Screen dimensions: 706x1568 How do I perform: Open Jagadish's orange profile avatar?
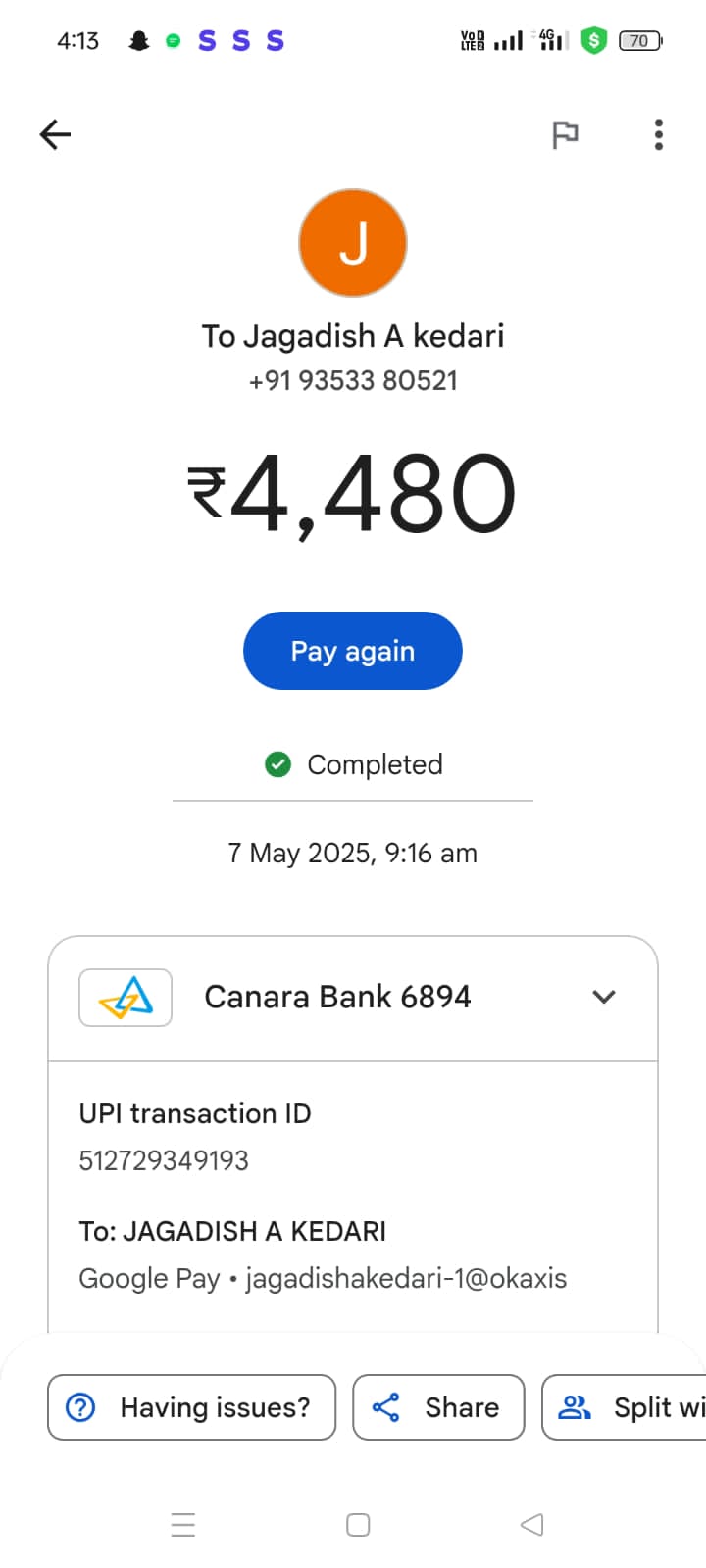coord(353,243)
